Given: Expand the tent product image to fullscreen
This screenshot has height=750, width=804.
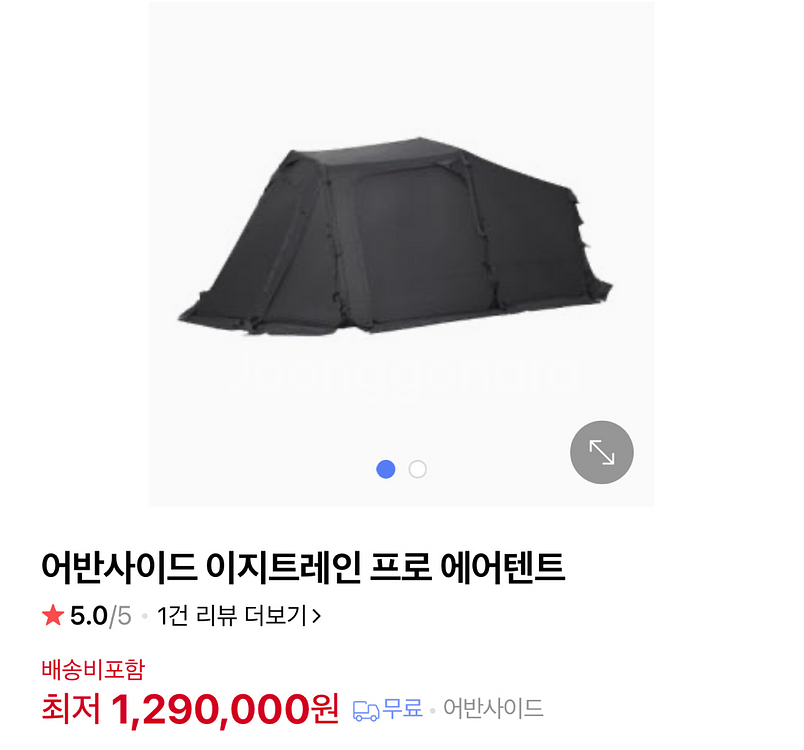Looking at the screenshot, I should (601, 452).
